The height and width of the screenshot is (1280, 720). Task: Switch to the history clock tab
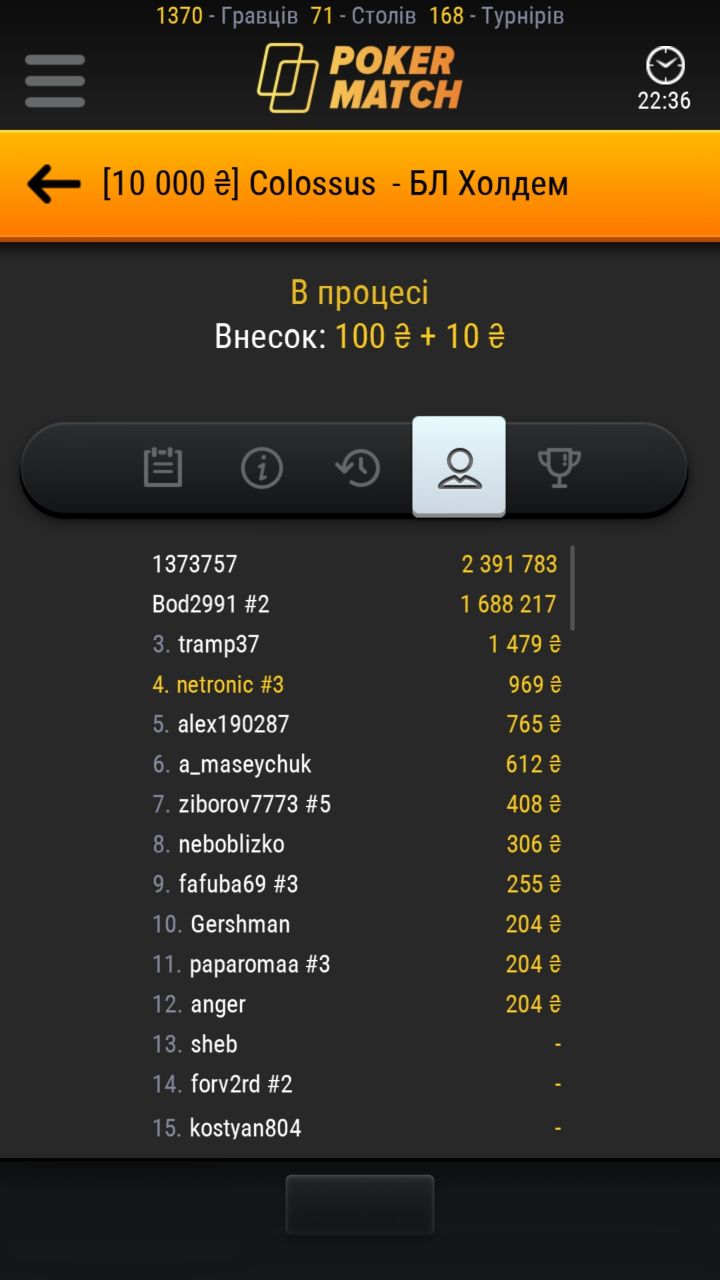tap(358, 467)
